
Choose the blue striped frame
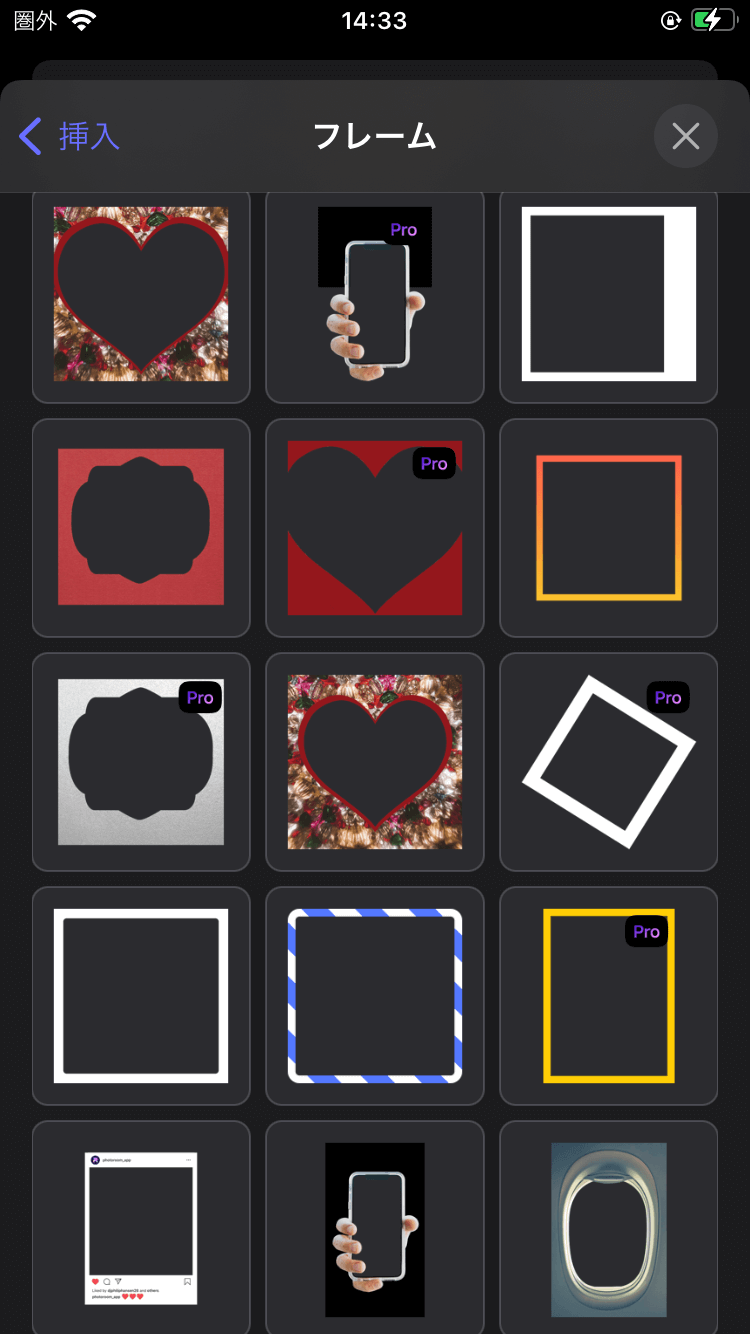375,995
